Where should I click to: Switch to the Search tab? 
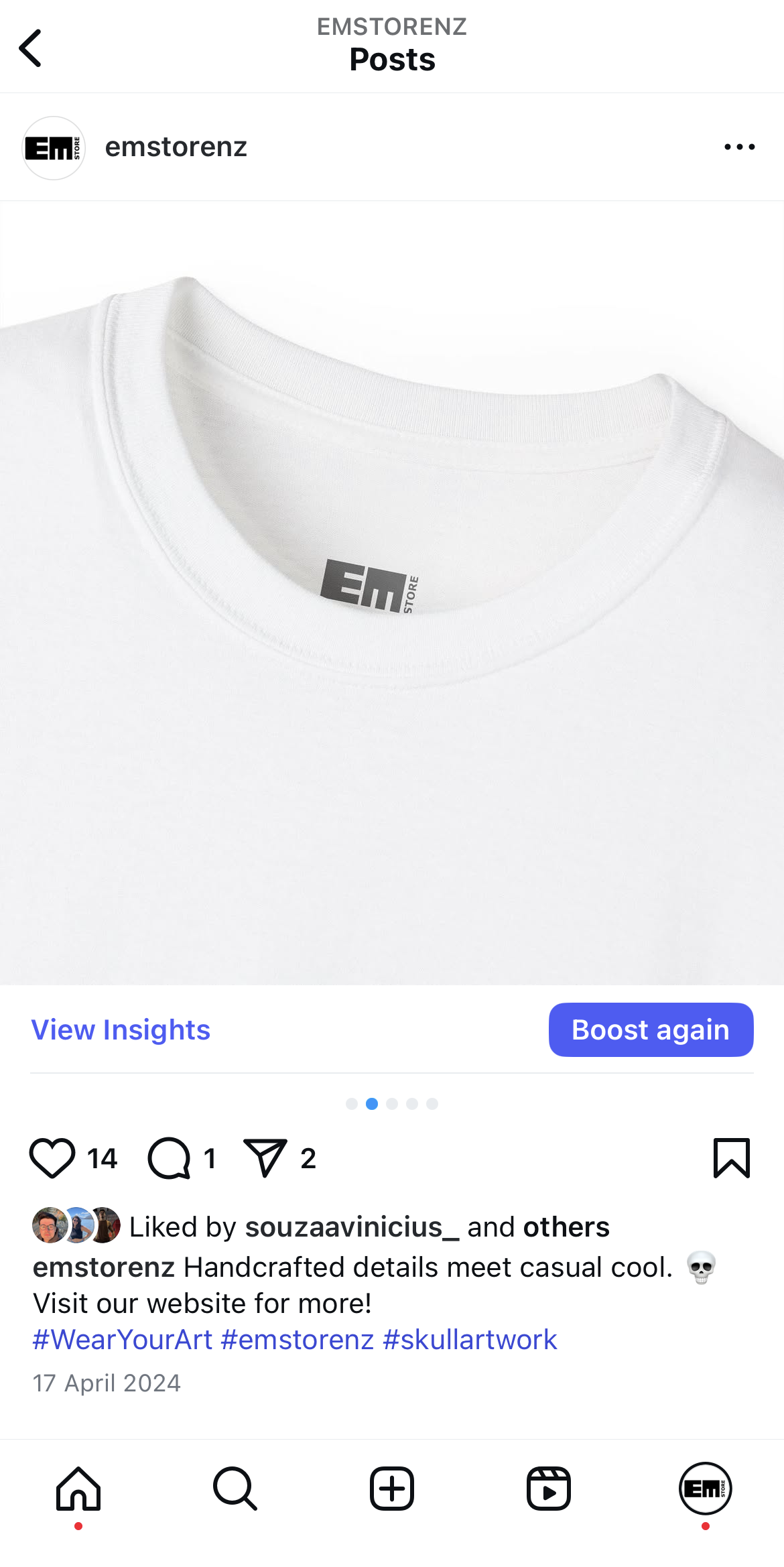click(x=235, y=1489)
